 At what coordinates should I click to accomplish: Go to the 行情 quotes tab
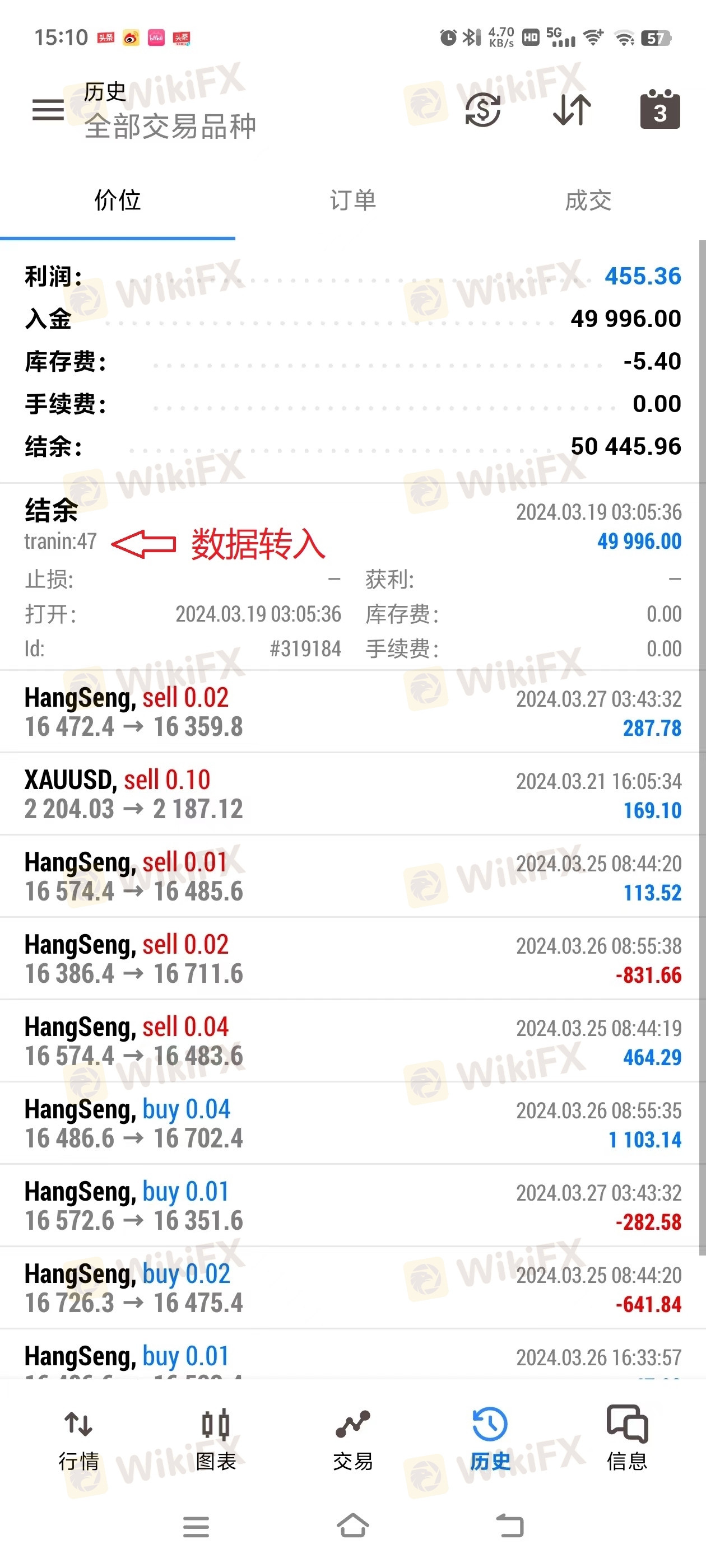click(x=78, y=1438)
